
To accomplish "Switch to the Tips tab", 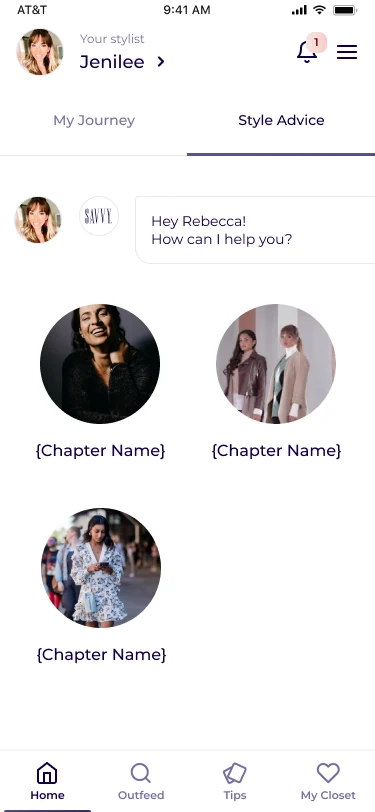I will (x=235, y=781).
